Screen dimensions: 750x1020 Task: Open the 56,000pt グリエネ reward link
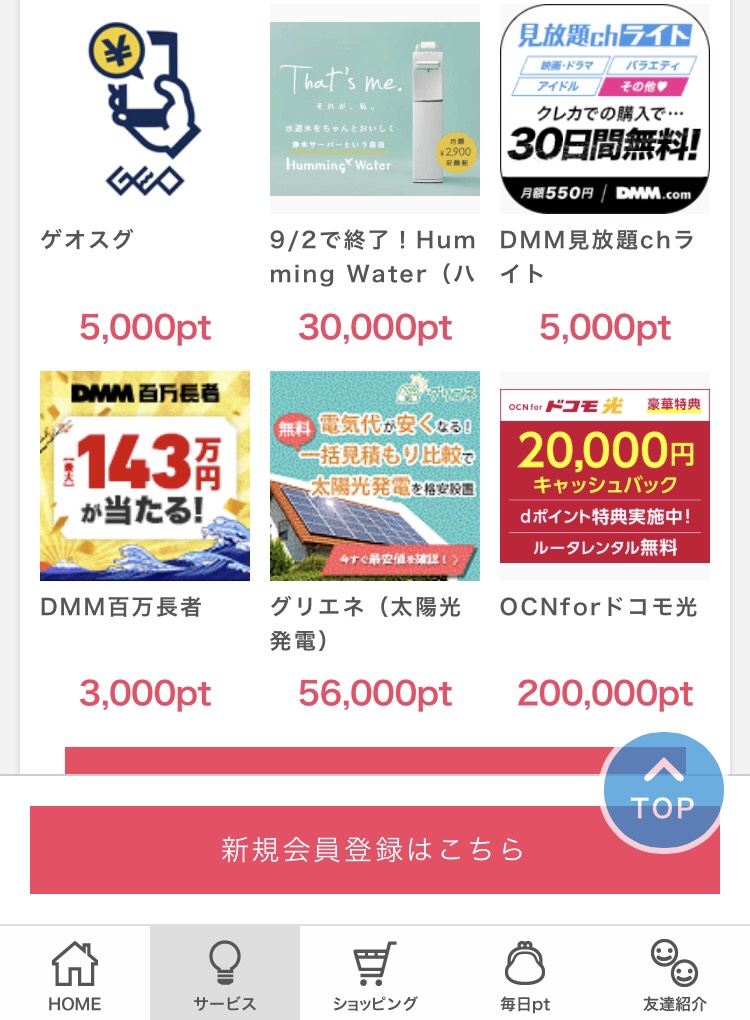point(375,692)
